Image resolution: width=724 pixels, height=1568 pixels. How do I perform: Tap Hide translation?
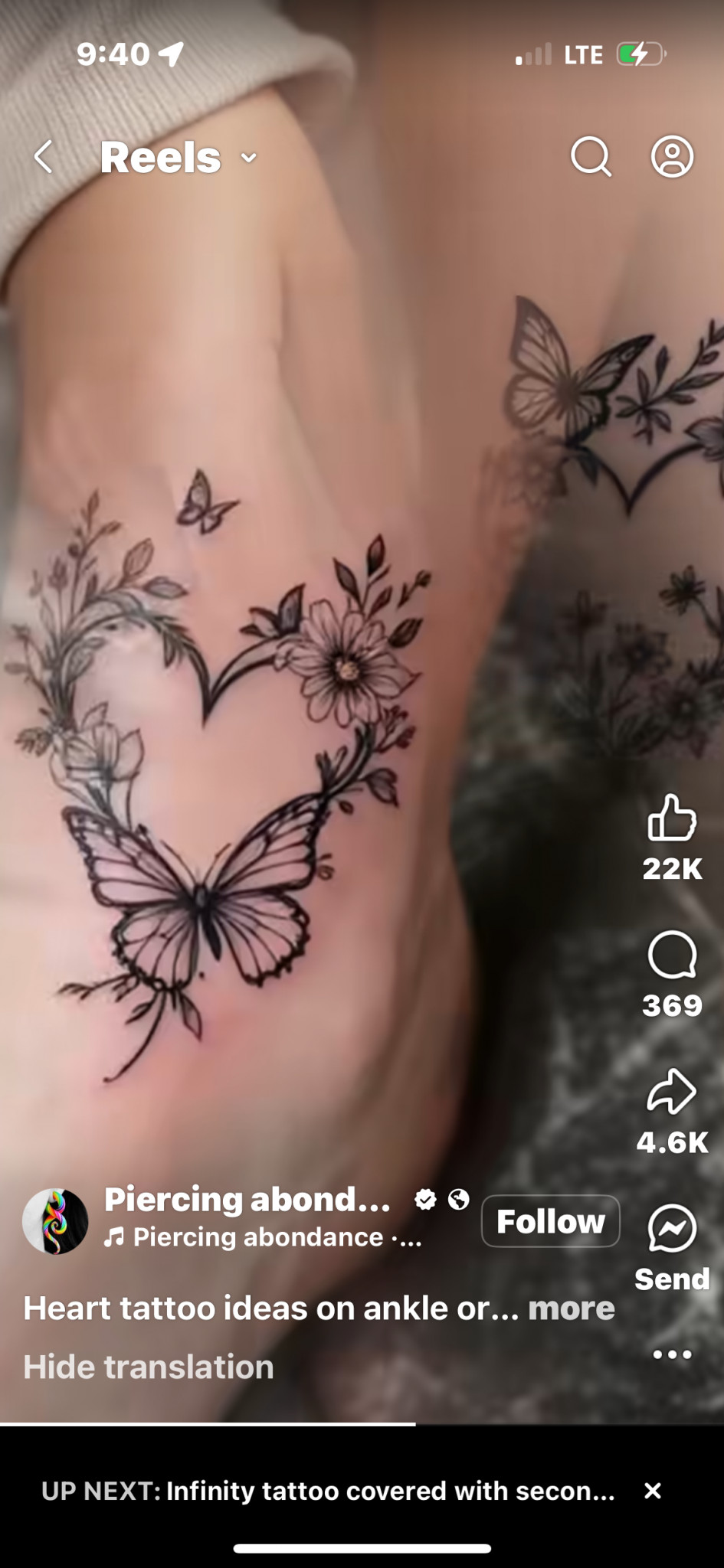point(149,1367)
